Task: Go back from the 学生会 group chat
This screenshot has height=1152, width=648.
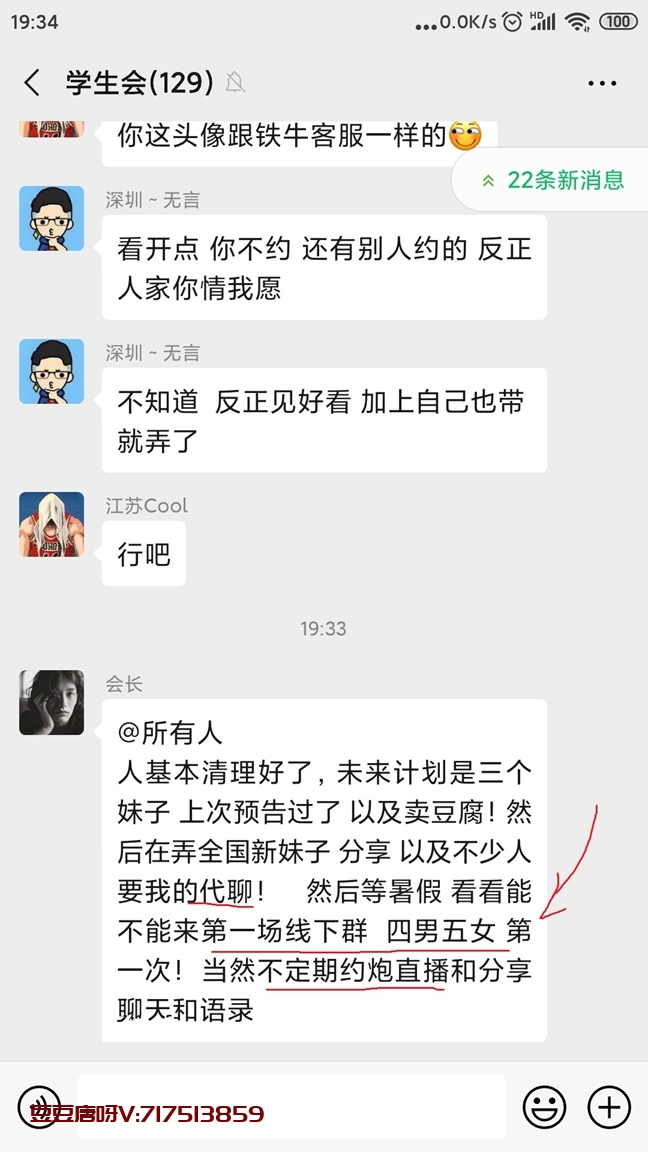Action: click(x=32, y=83)
